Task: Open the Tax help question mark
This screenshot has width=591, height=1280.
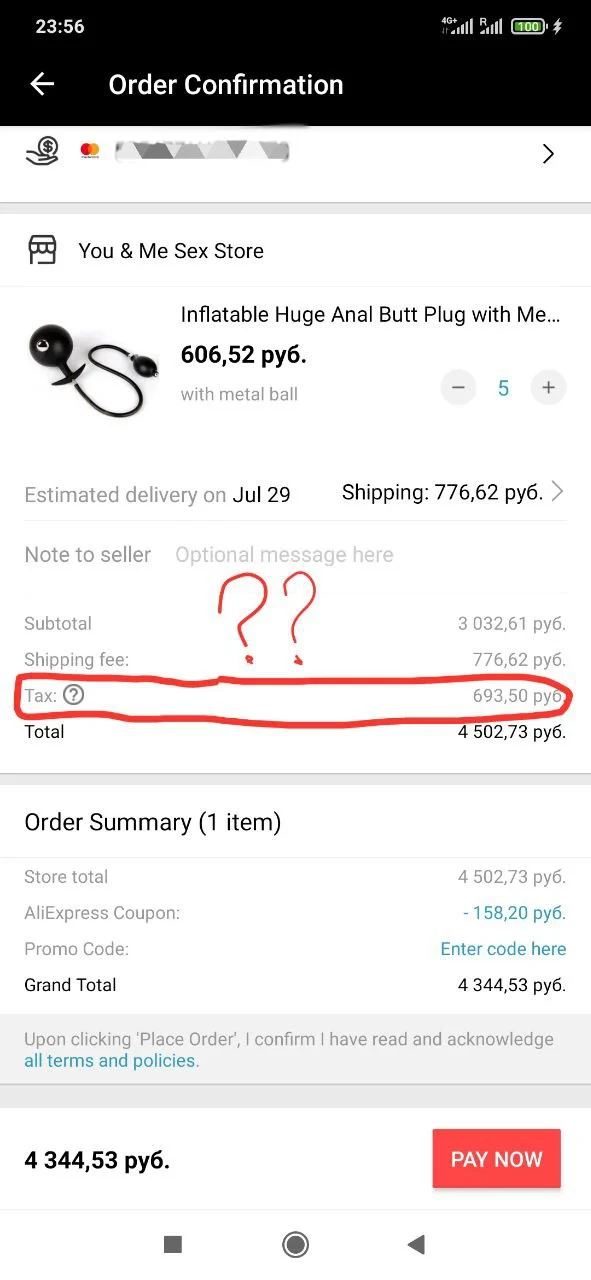Action: click(73, 695)
